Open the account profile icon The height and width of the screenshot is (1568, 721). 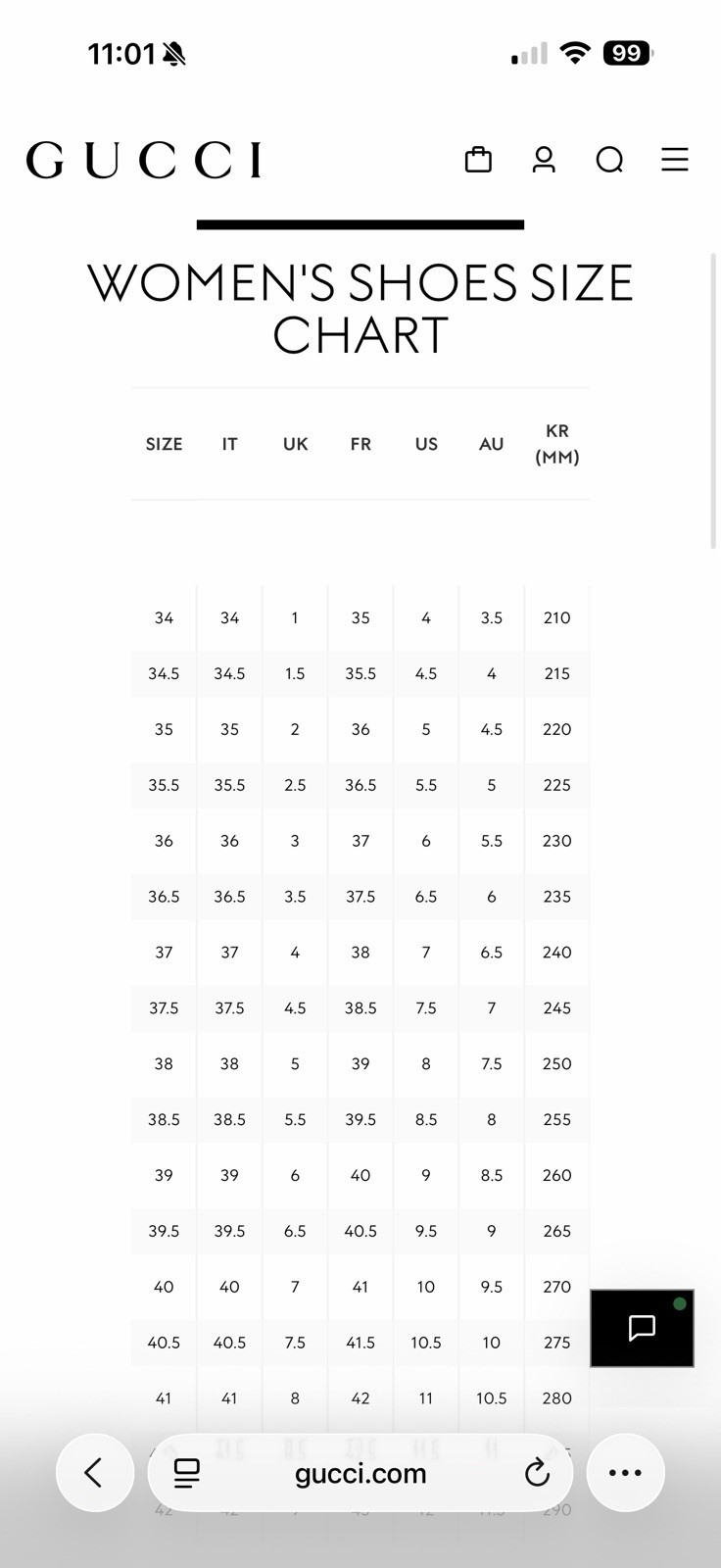[544, 159]
